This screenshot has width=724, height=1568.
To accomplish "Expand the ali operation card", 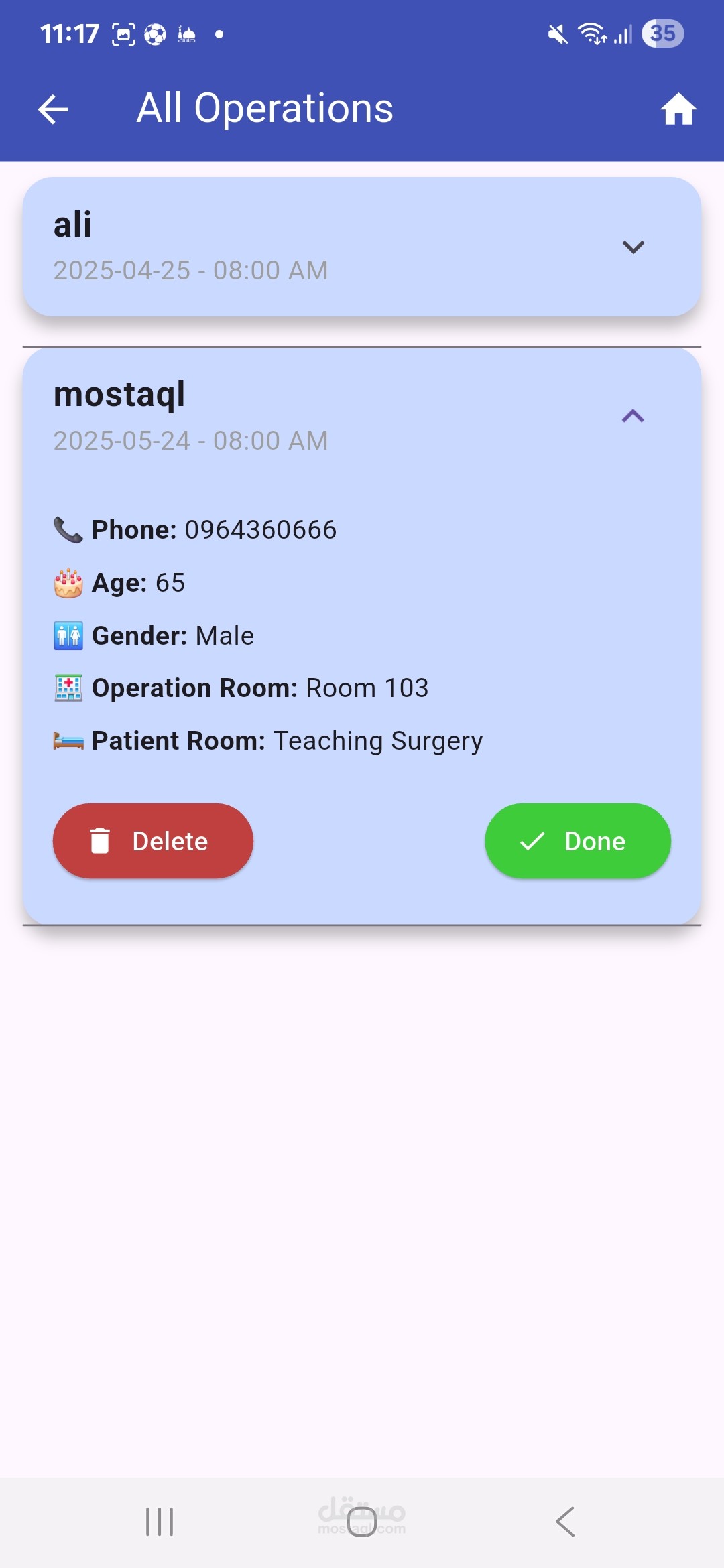I will tap(633, 247).
